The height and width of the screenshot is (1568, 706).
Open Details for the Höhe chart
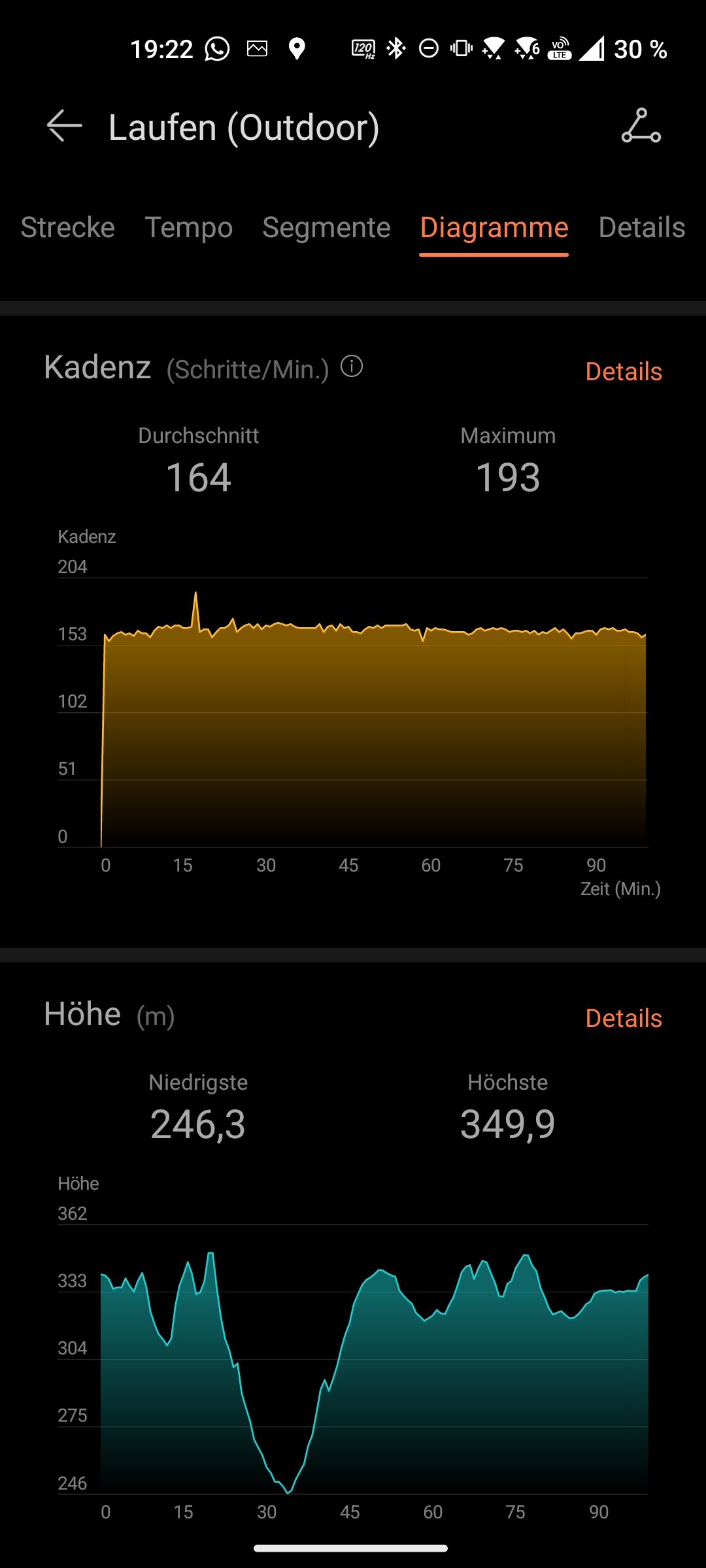[624, 1018]
